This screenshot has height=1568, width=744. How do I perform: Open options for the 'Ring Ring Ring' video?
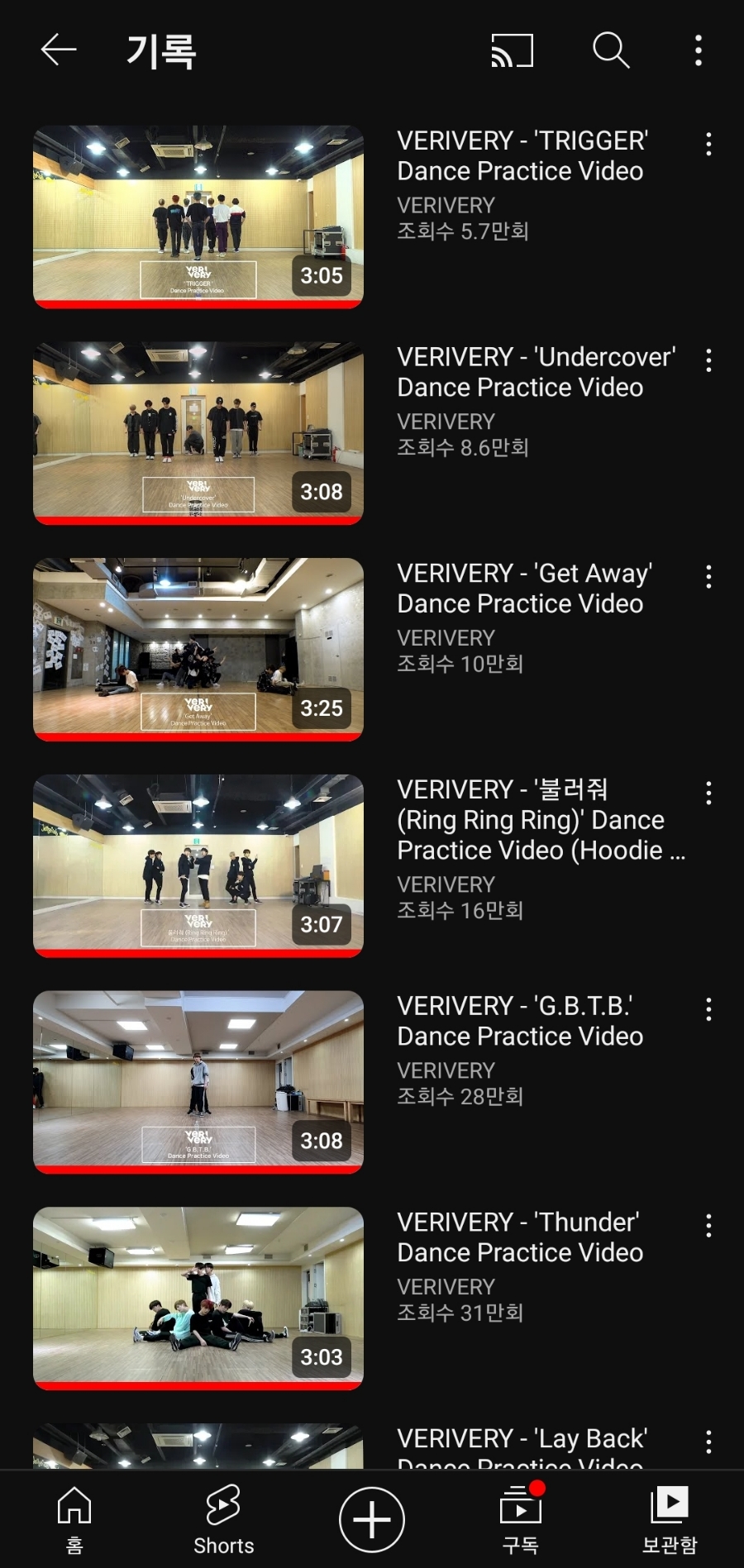pos(708,794)
